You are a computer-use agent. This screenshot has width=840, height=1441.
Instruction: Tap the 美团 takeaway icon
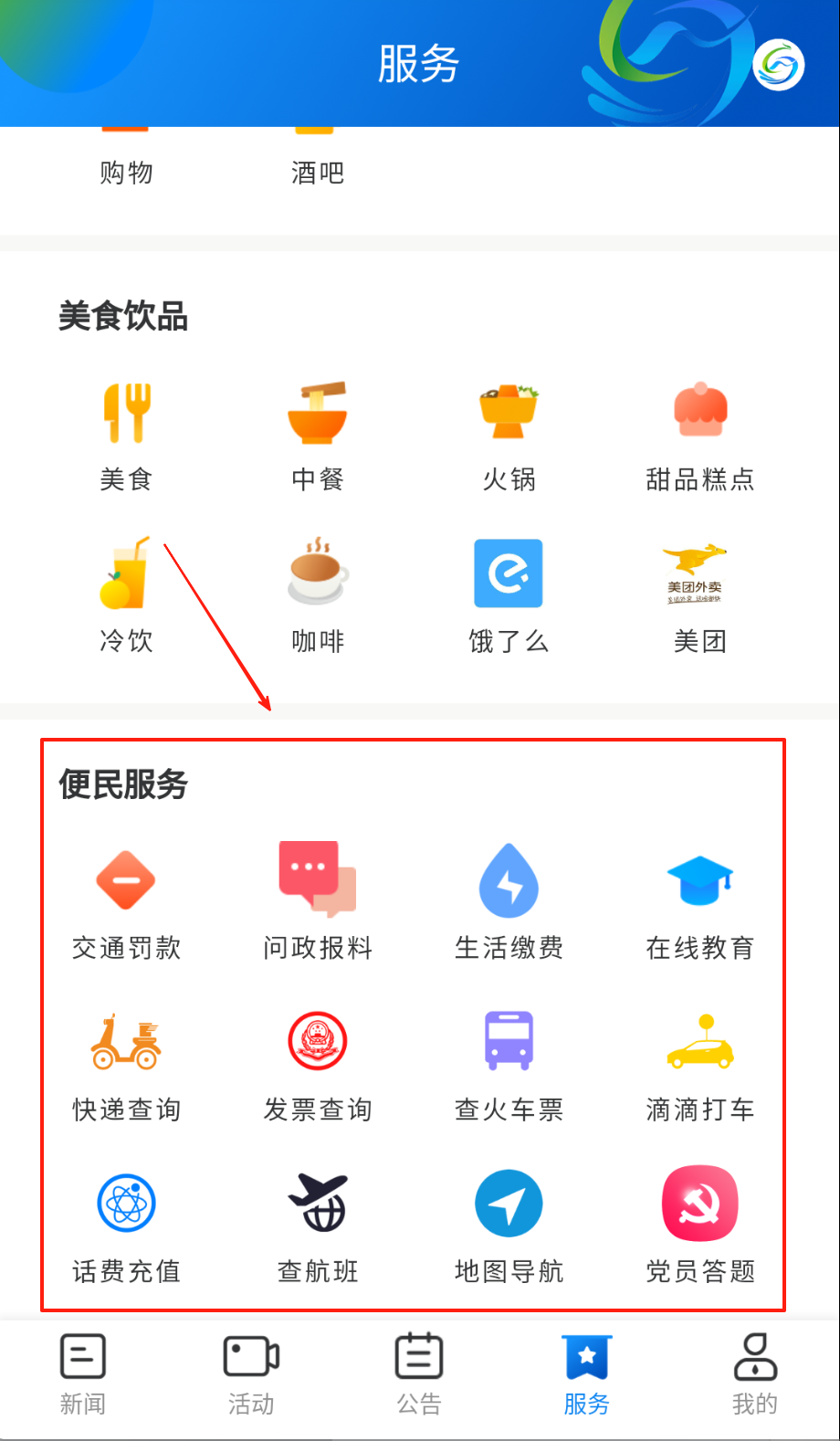click(x=699, y=594)
